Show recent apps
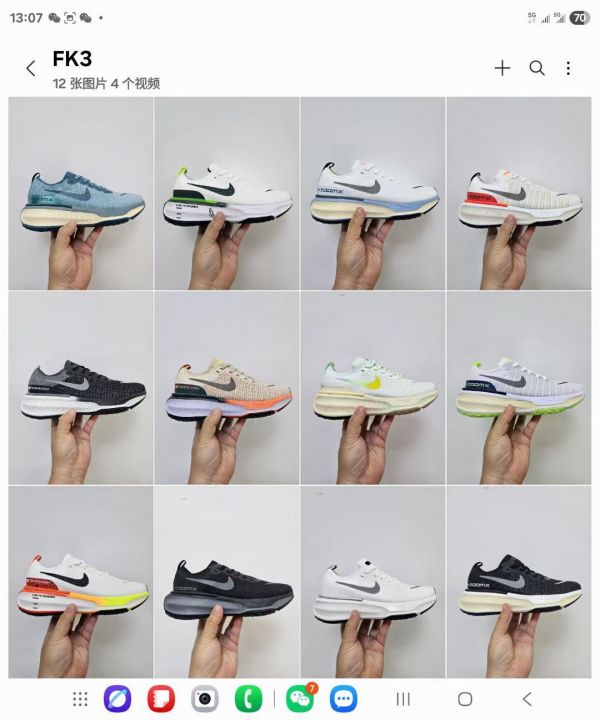Viewport: 600px width, 720px height. [x=404, y=699]
